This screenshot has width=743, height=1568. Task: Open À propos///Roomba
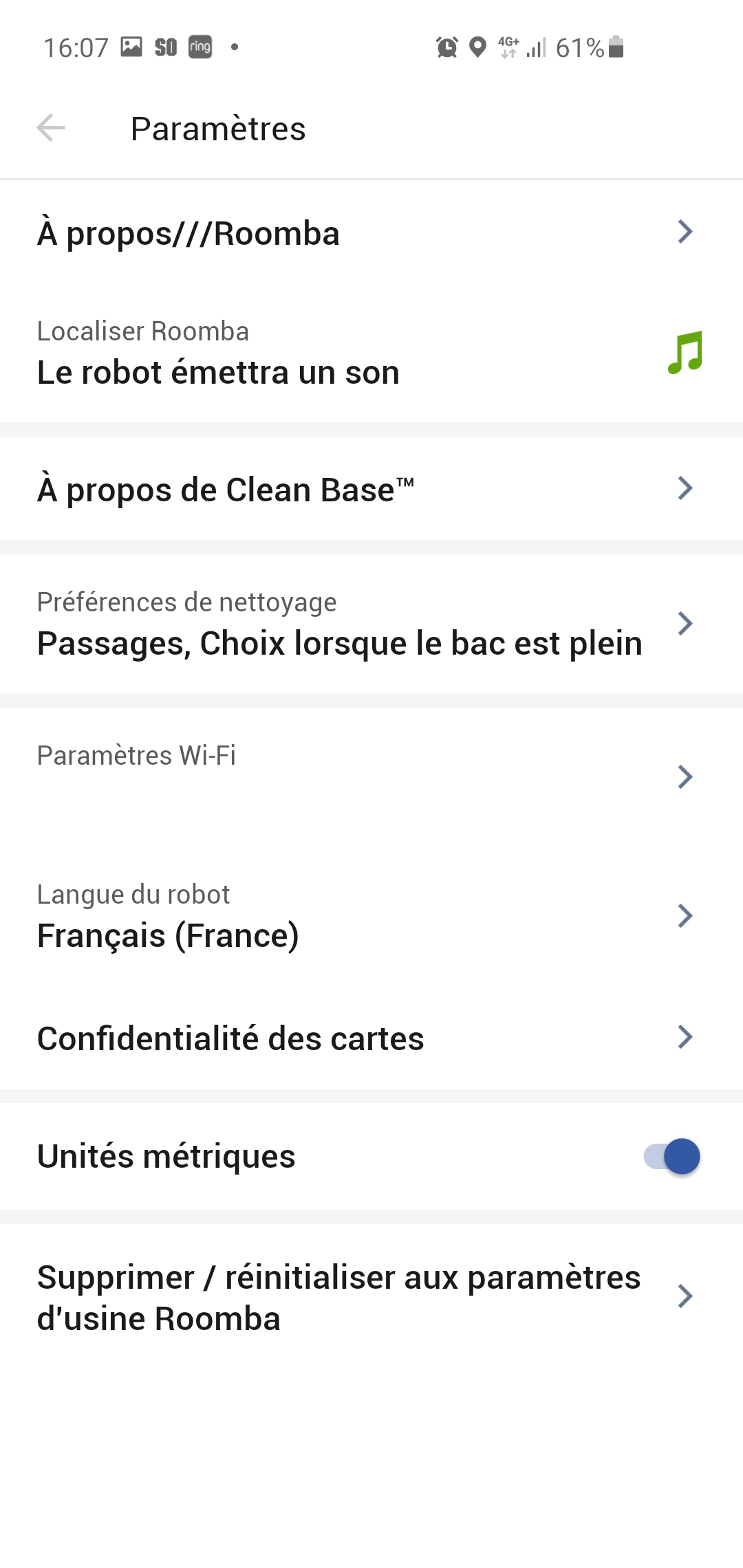pos(371,232)
